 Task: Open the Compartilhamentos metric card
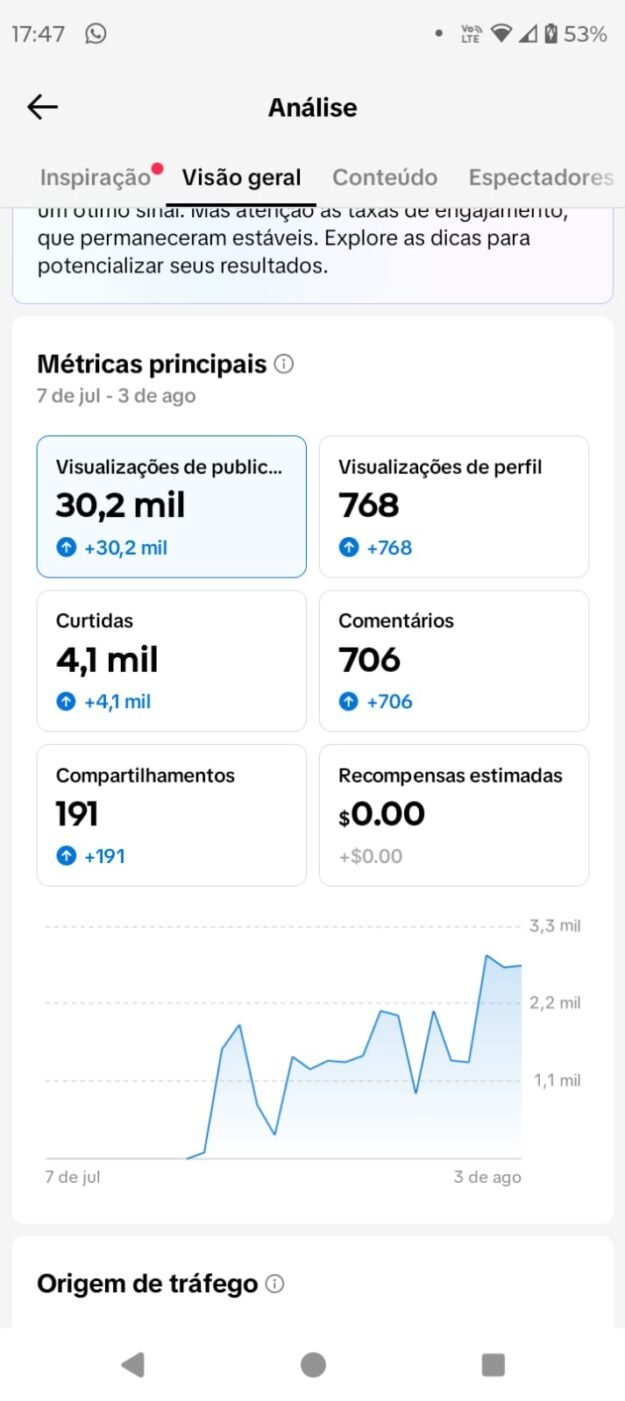coord(172,815)
